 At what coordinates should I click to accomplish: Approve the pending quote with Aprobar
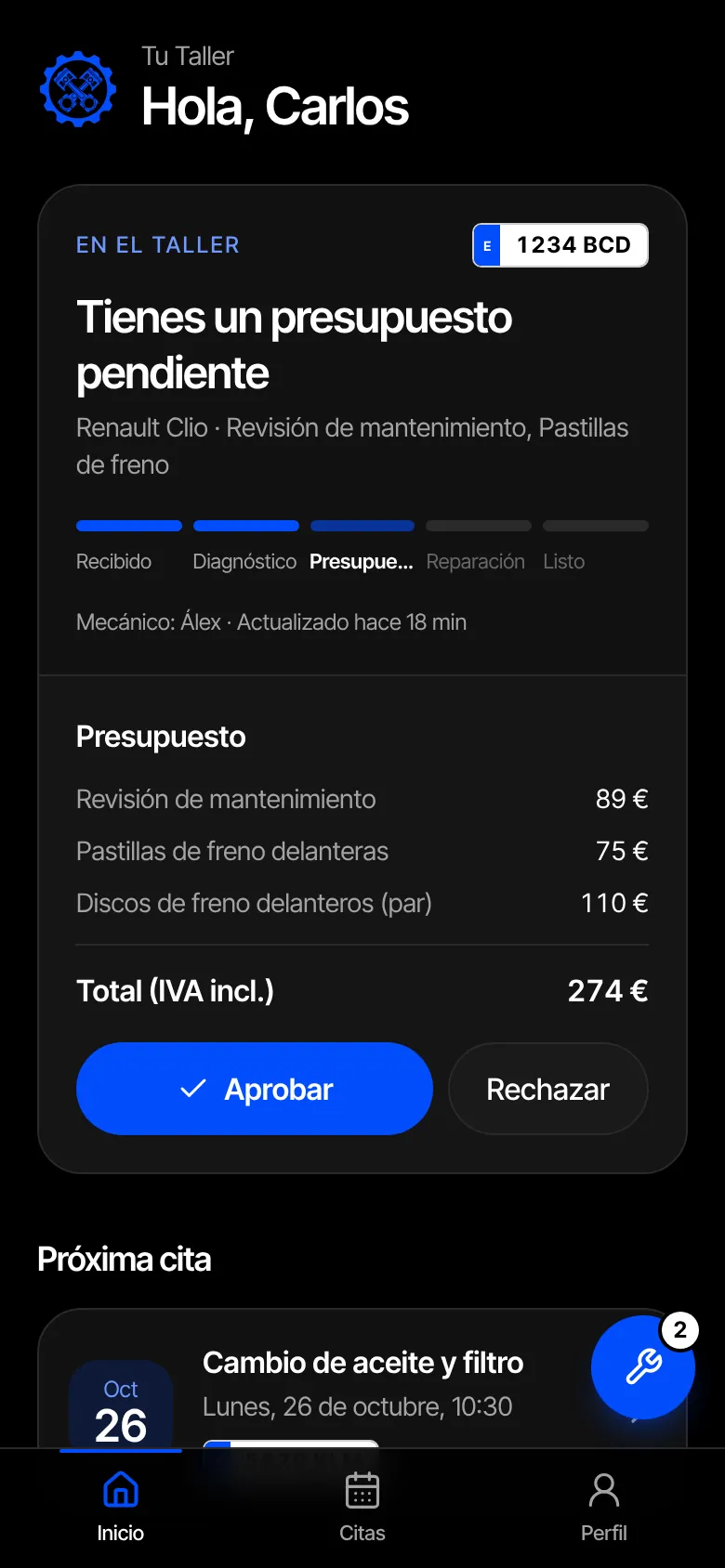(x=254, y=1089)
